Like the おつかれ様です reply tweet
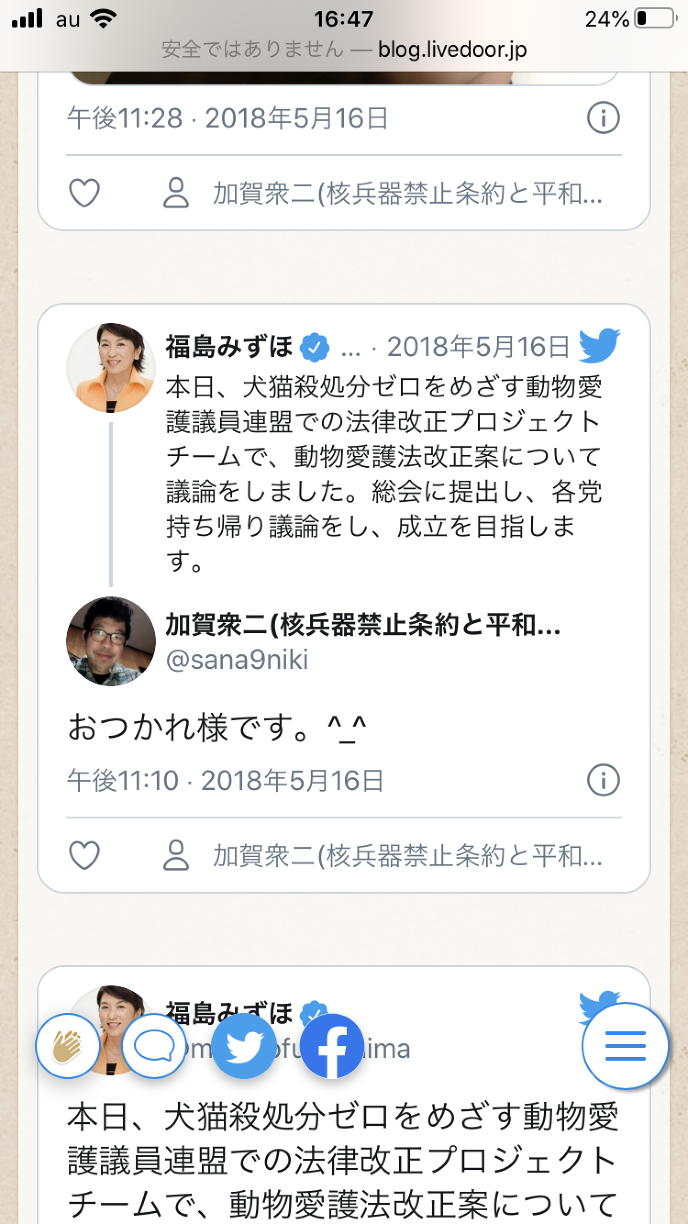Viewport: 688px width, 1224px height. tap(85, 855)
